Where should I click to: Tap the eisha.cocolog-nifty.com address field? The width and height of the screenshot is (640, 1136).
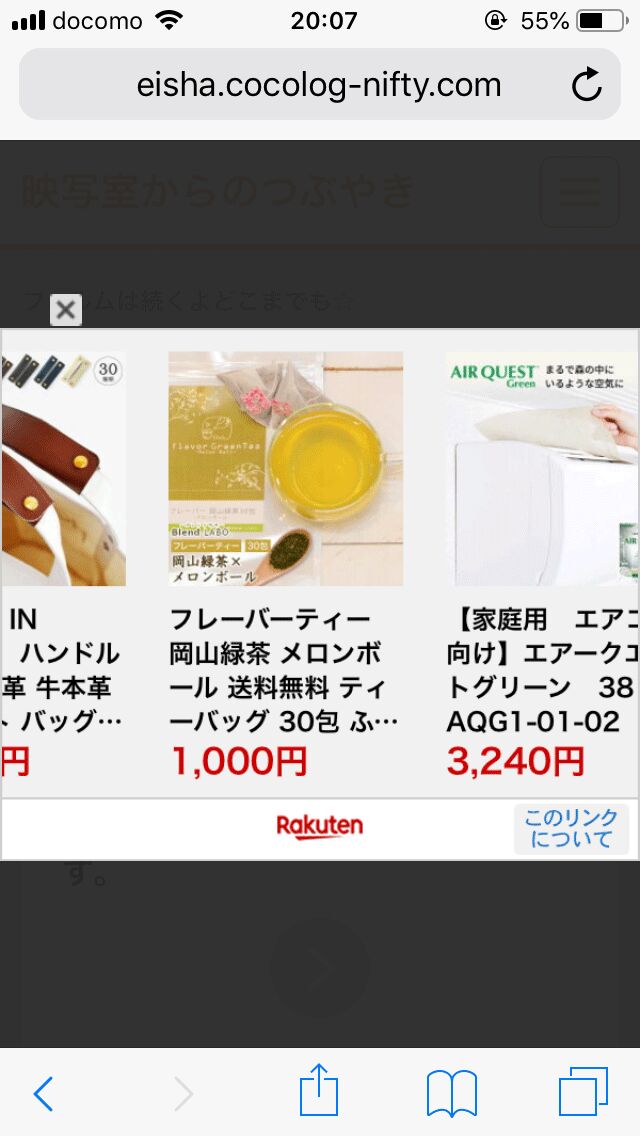318,85
